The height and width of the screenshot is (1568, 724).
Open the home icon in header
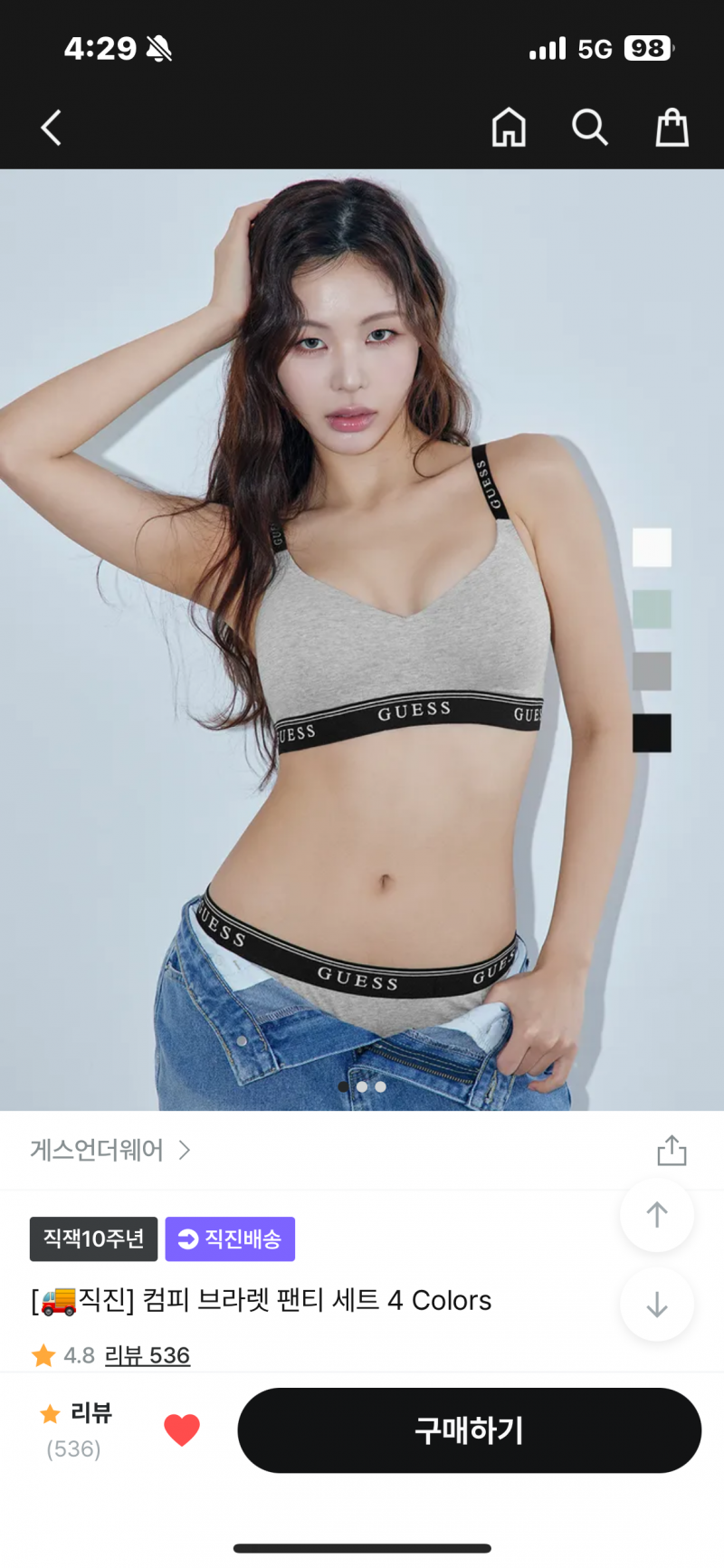[509, 128]
